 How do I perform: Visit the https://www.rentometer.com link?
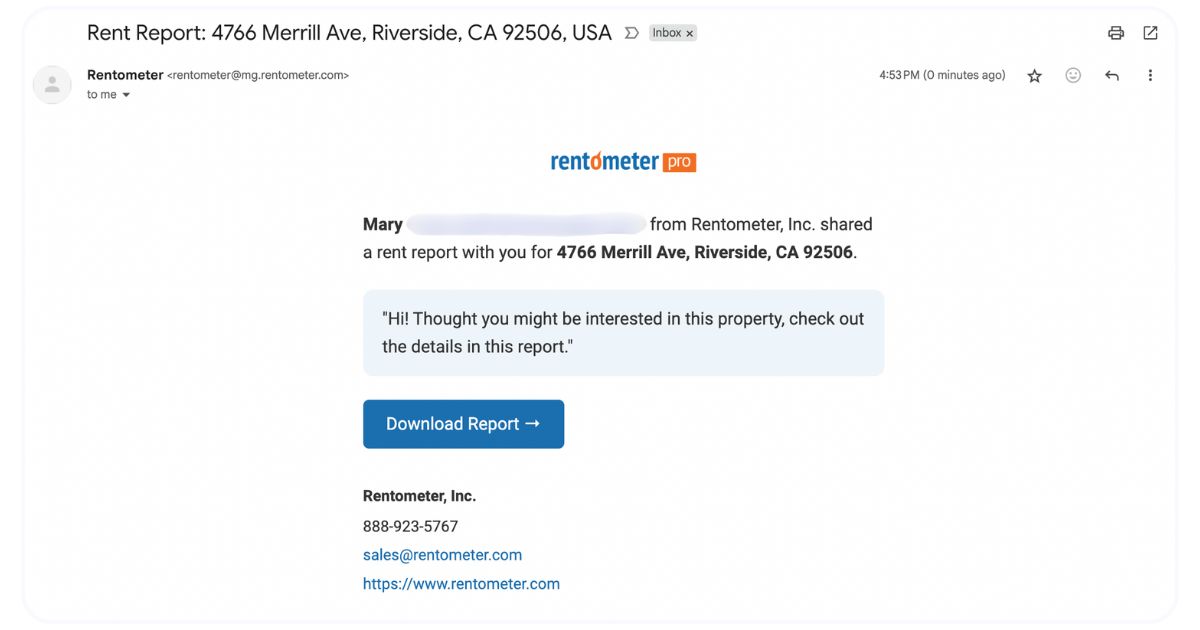point(461,584)
